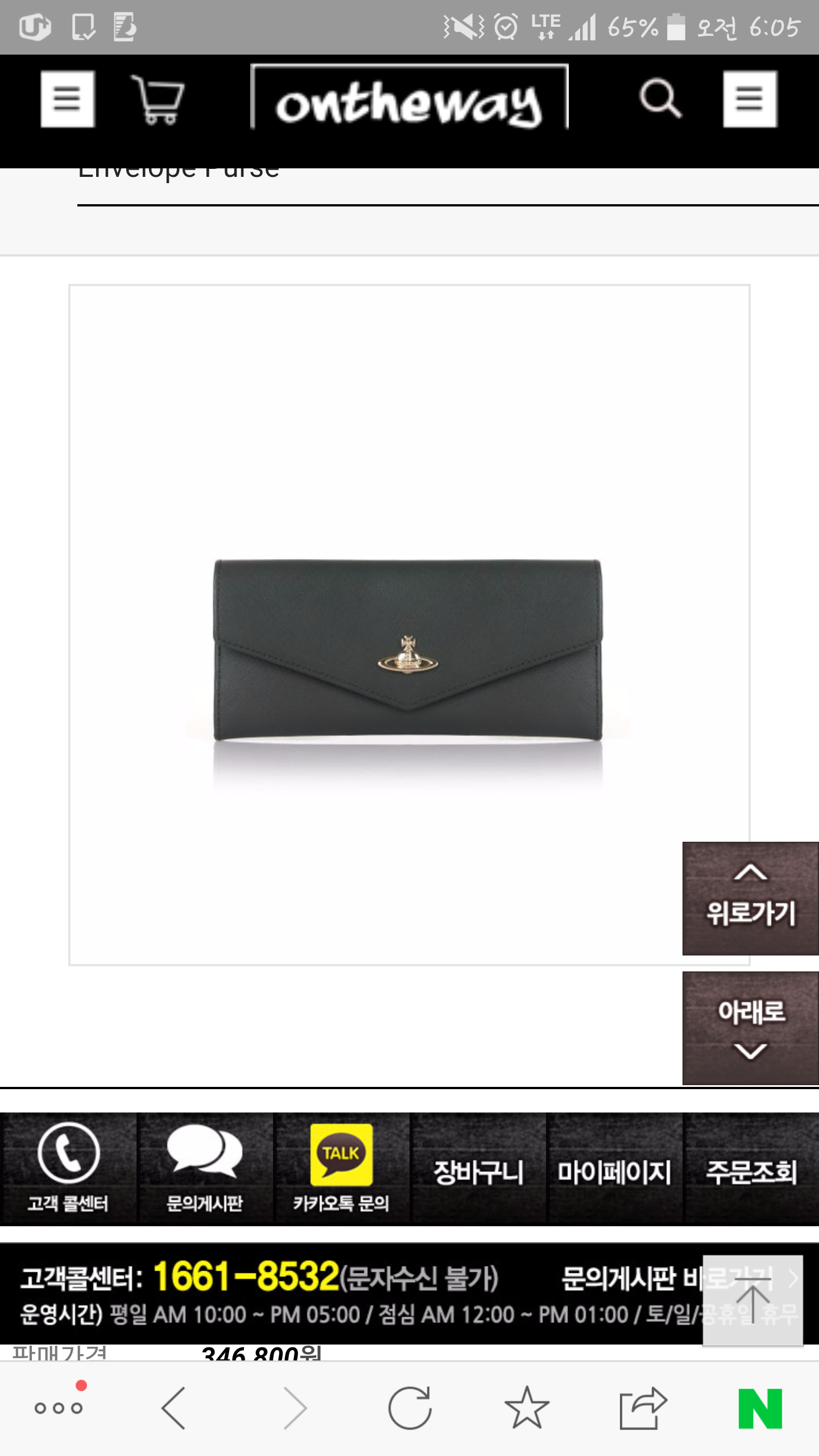Screen dimensions: 819x1456
Task: Open the right-side menu icon
Action: click(x=750, y=99)
